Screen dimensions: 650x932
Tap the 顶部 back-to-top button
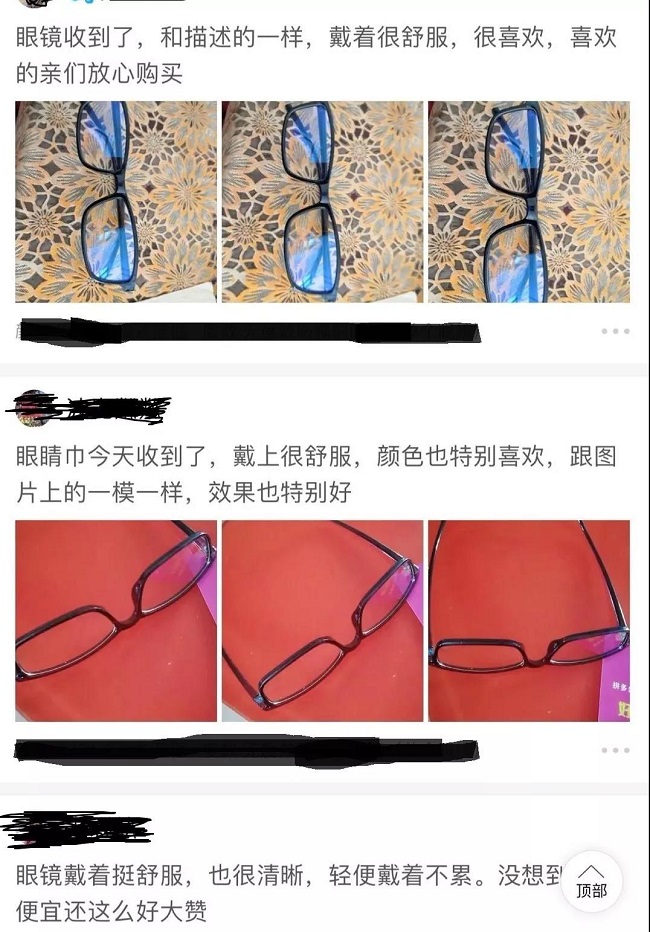click(x=592, y=881)
